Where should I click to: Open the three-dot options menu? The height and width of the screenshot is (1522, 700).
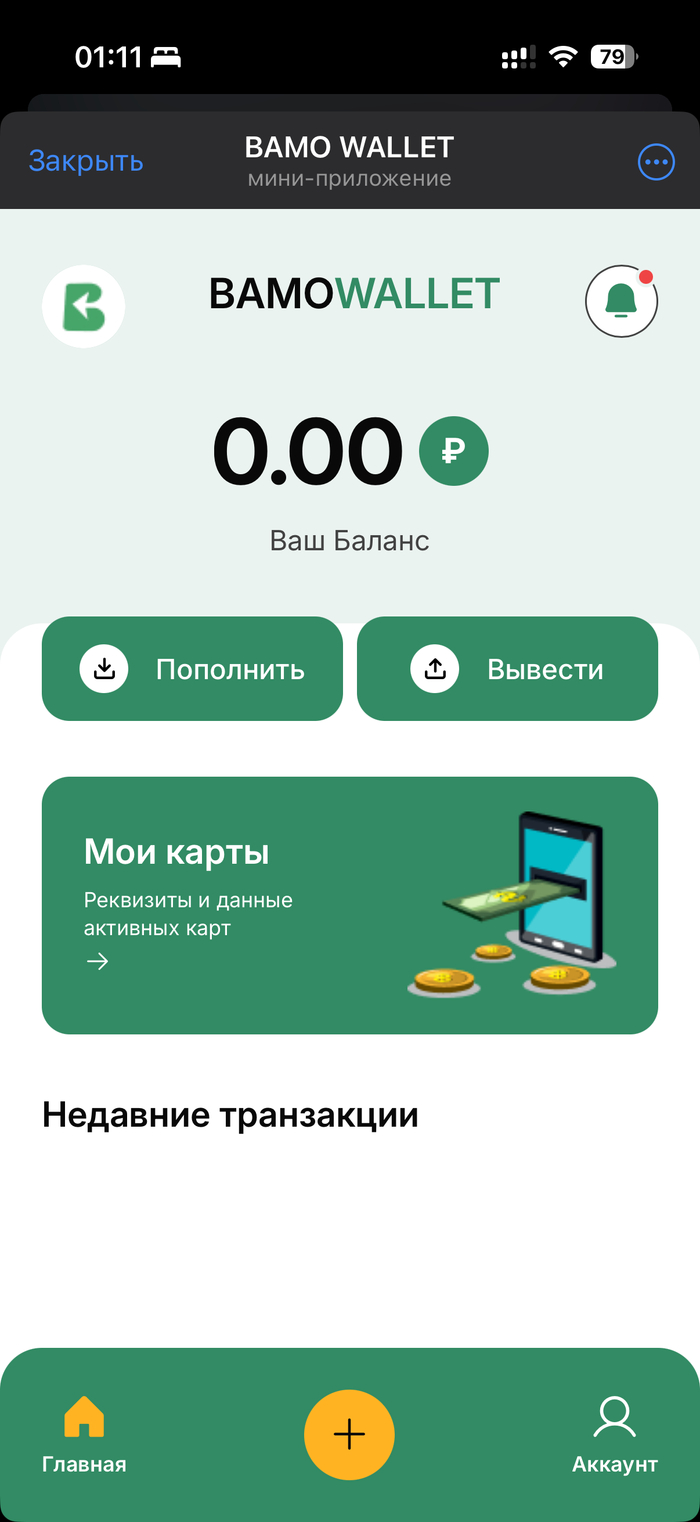point(656,161)
